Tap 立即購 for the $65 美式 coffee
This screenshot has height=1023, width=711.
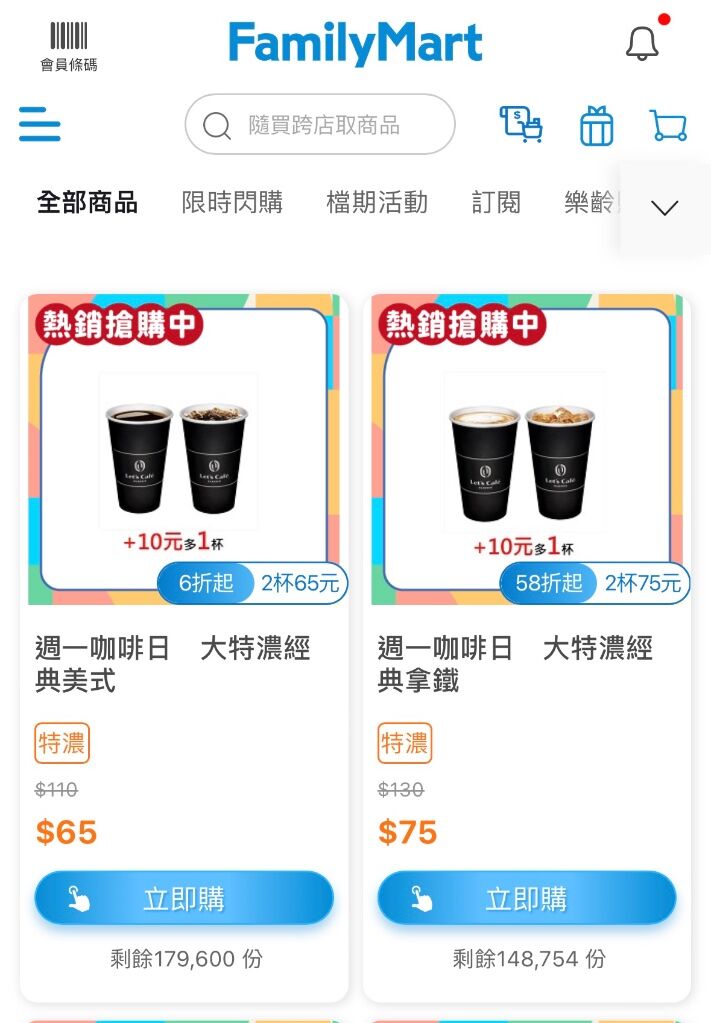[184, 898]
